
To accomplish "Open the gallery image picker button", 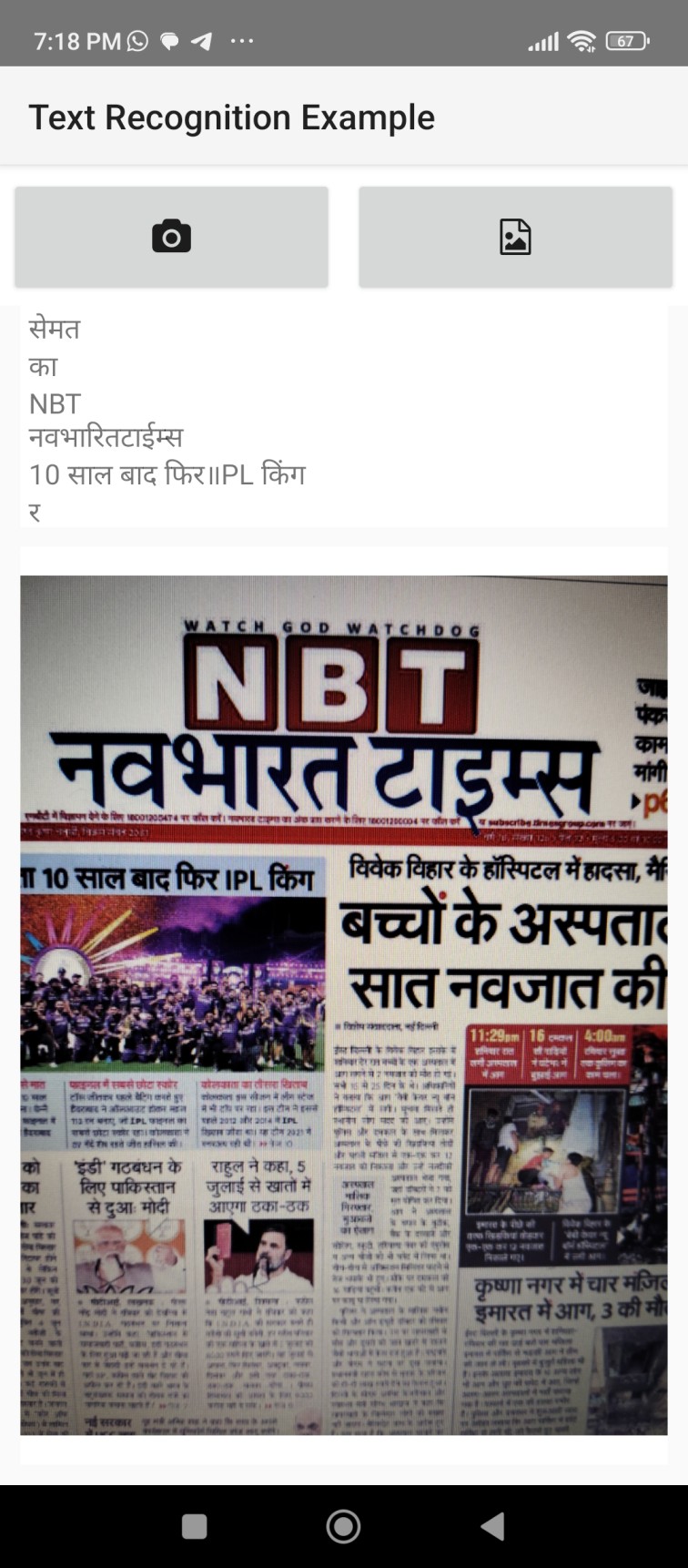I will click(x=515, y=237).
